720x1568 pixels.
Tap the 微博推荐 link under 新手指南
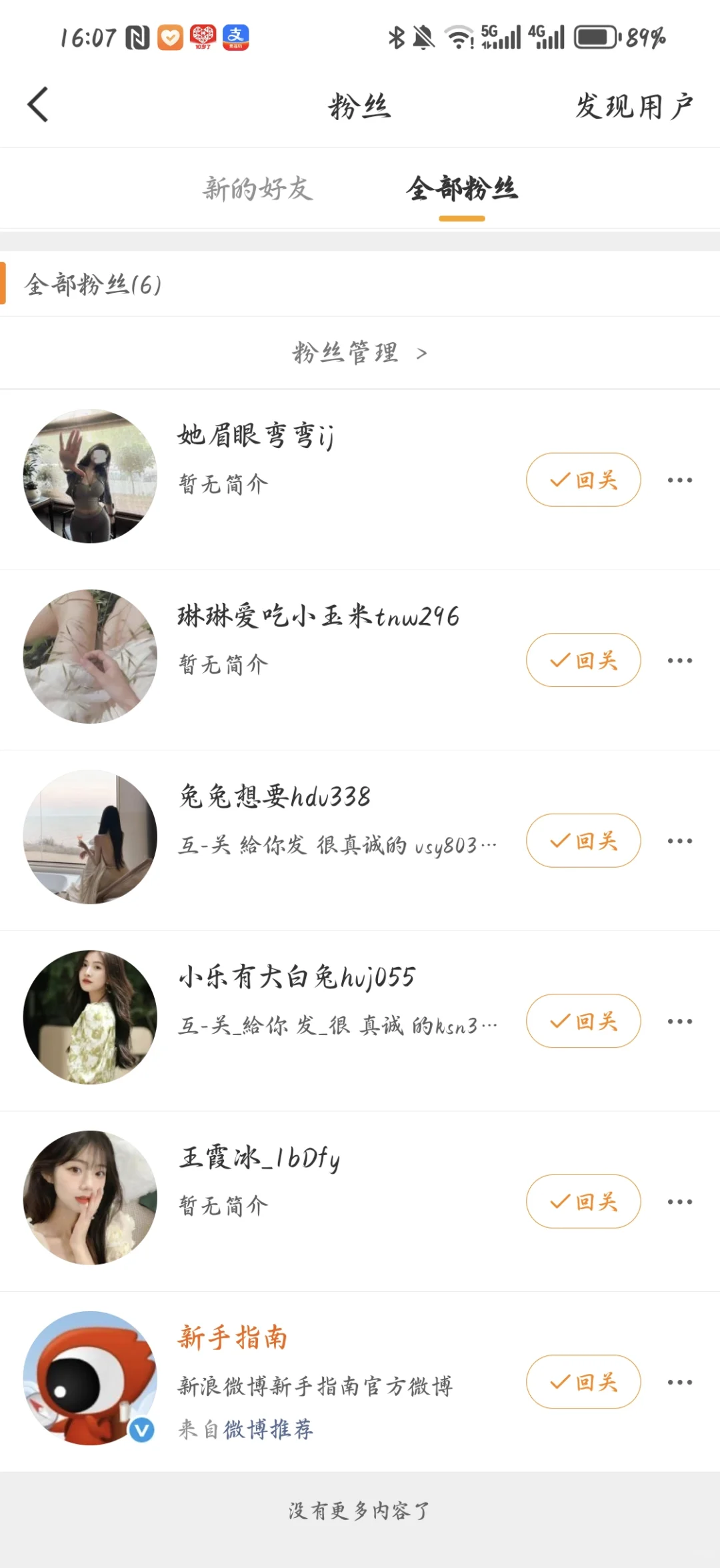click(268, 1429)
